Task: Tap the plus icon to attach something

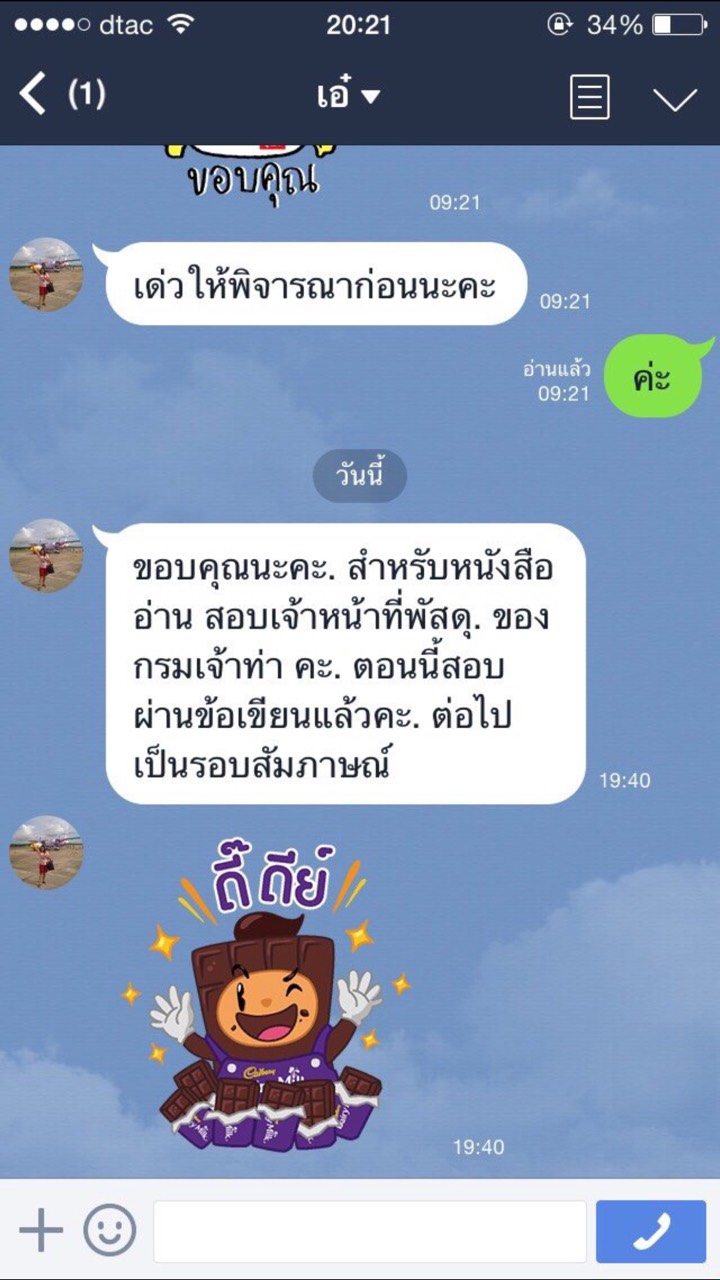Action: pos(41,1230)
